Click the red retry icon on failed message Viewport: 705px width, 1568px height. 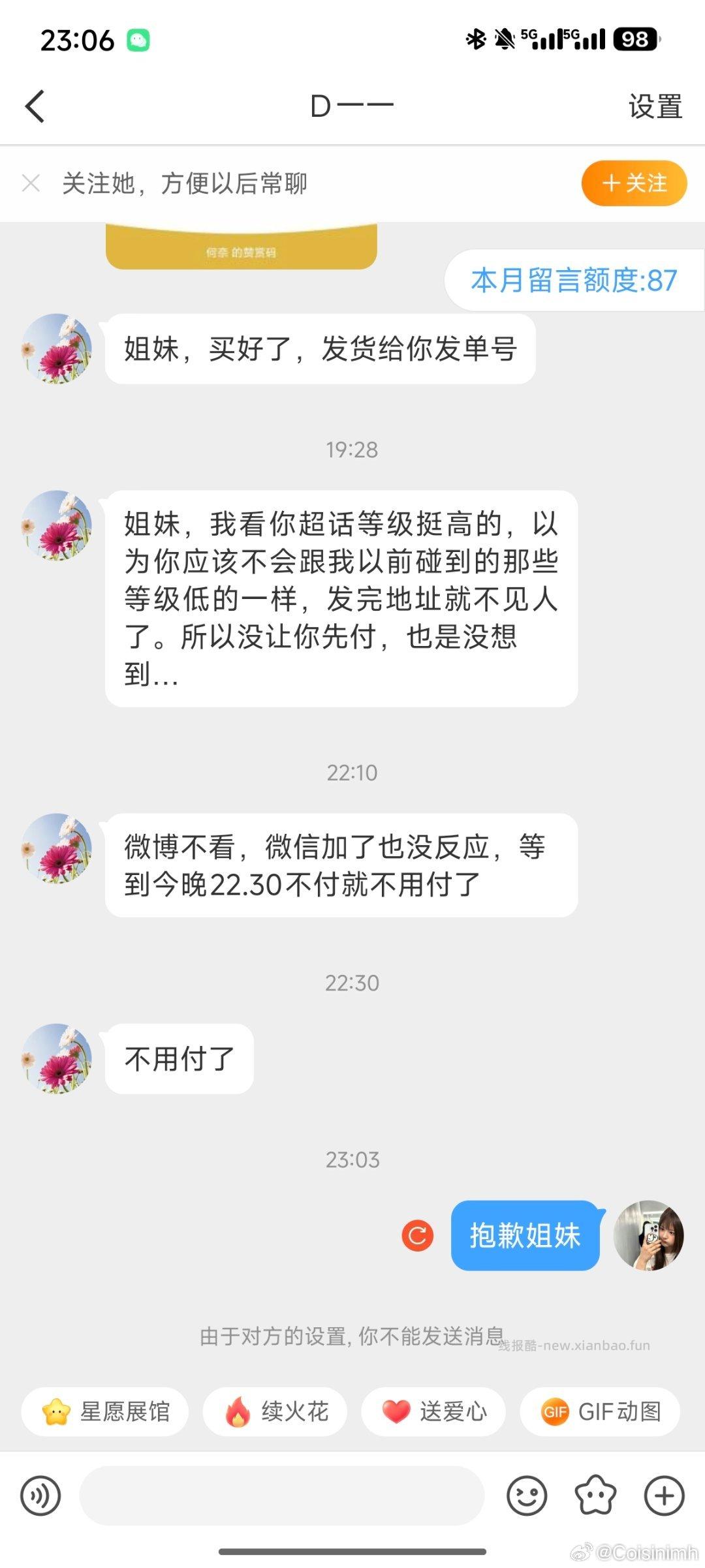416,1237
